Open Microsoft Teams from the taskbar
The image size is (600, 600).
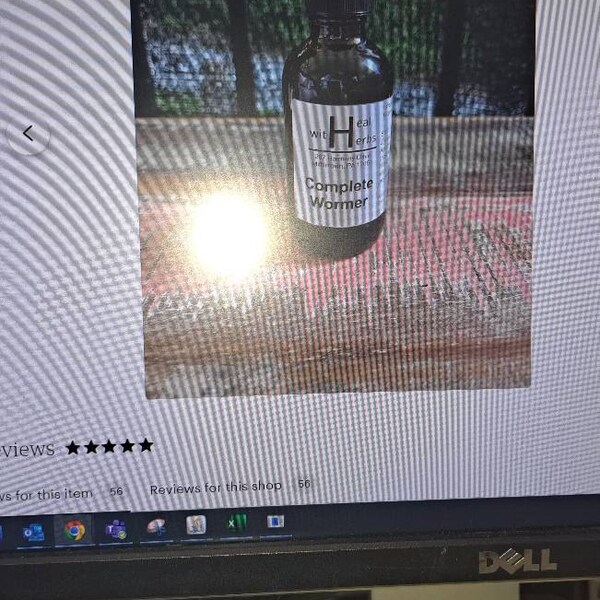tap(116, 529)
